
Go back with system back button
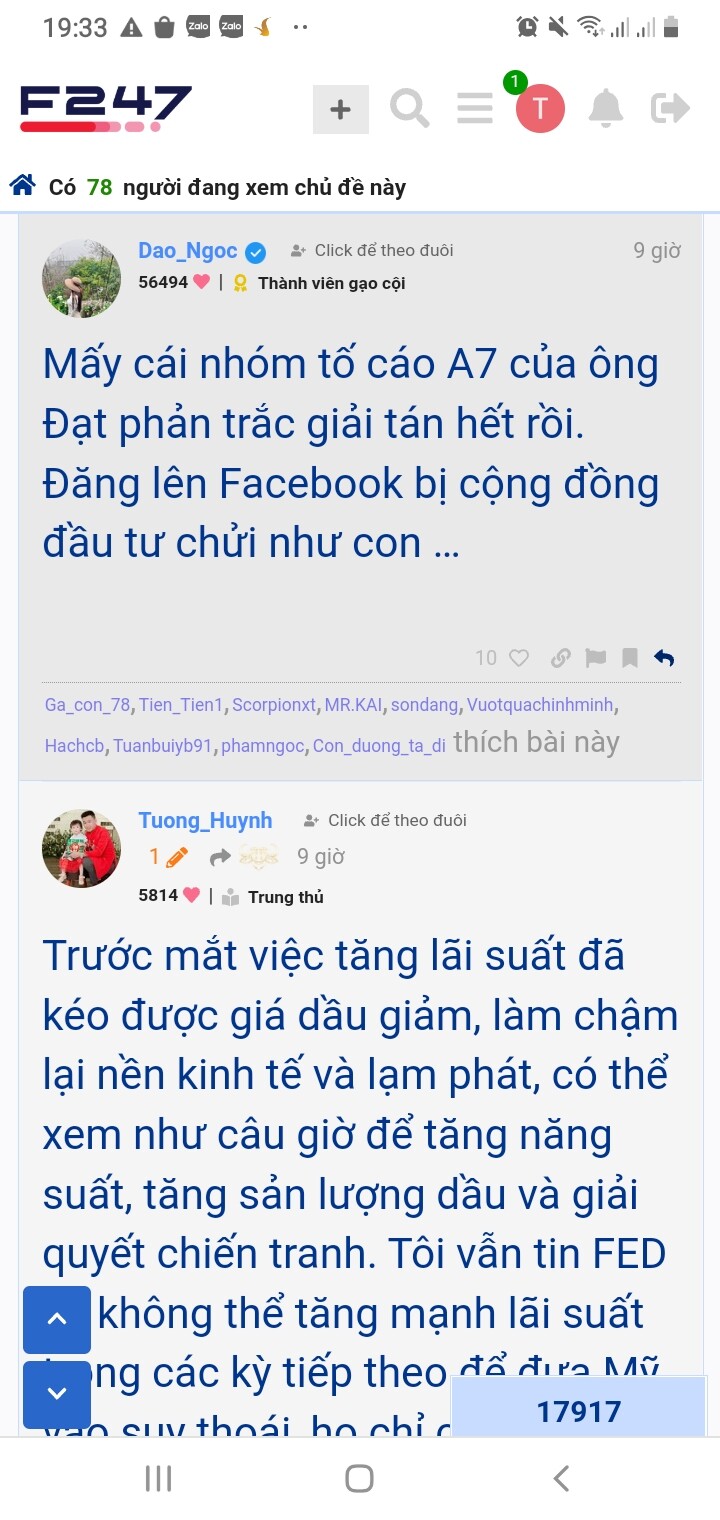pos(561,1478)
